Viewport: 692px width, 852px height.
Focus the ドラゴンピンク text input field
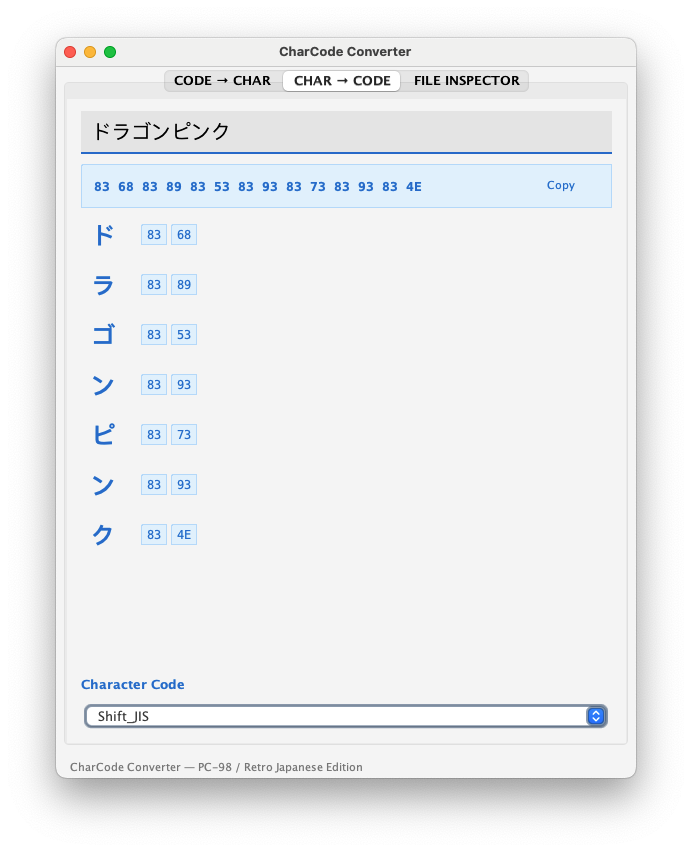click(x=346, y=132)
